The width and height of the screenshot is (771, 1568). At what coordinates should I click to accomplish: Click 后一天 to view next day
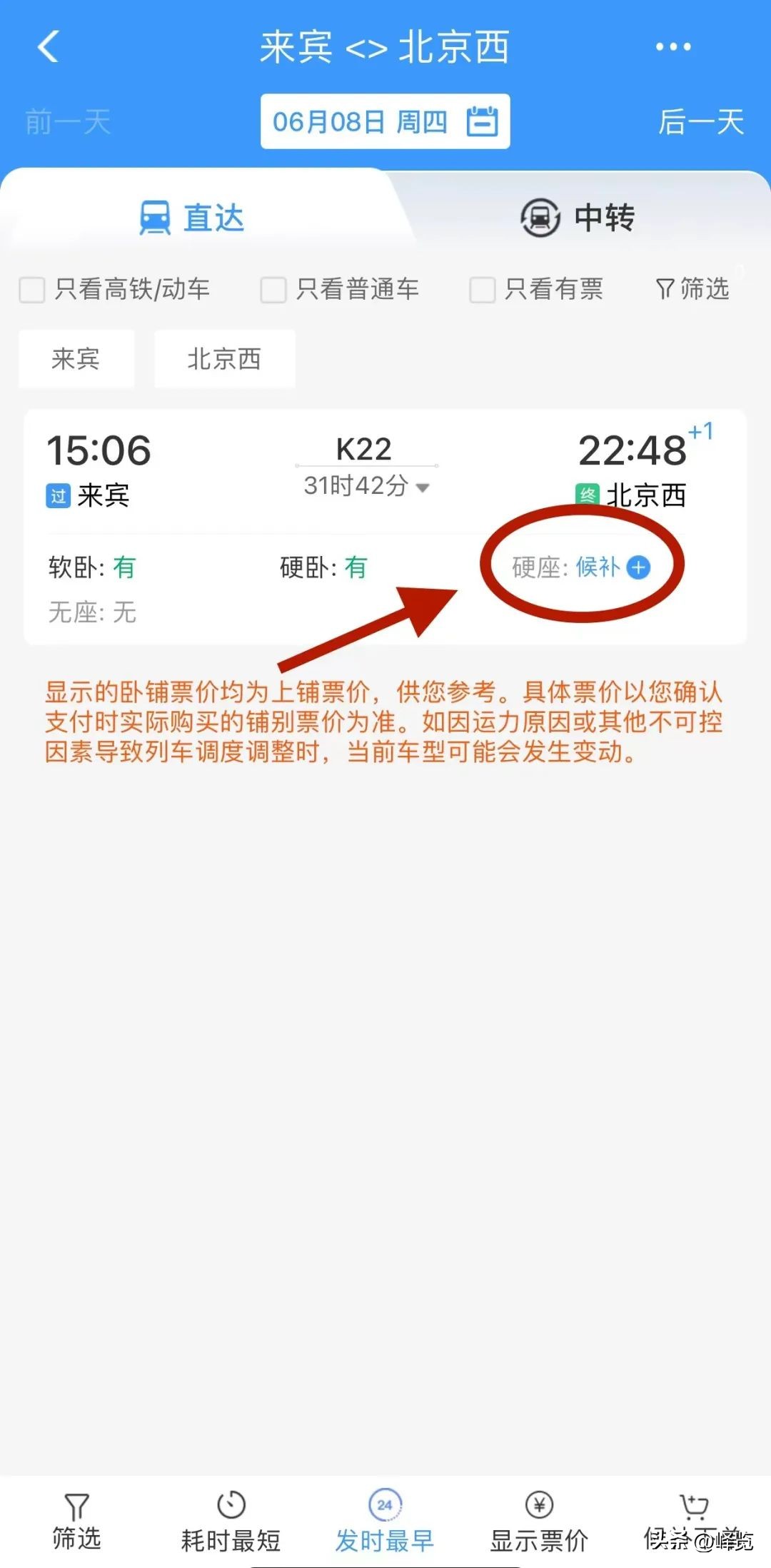click(x=700, y=121)
